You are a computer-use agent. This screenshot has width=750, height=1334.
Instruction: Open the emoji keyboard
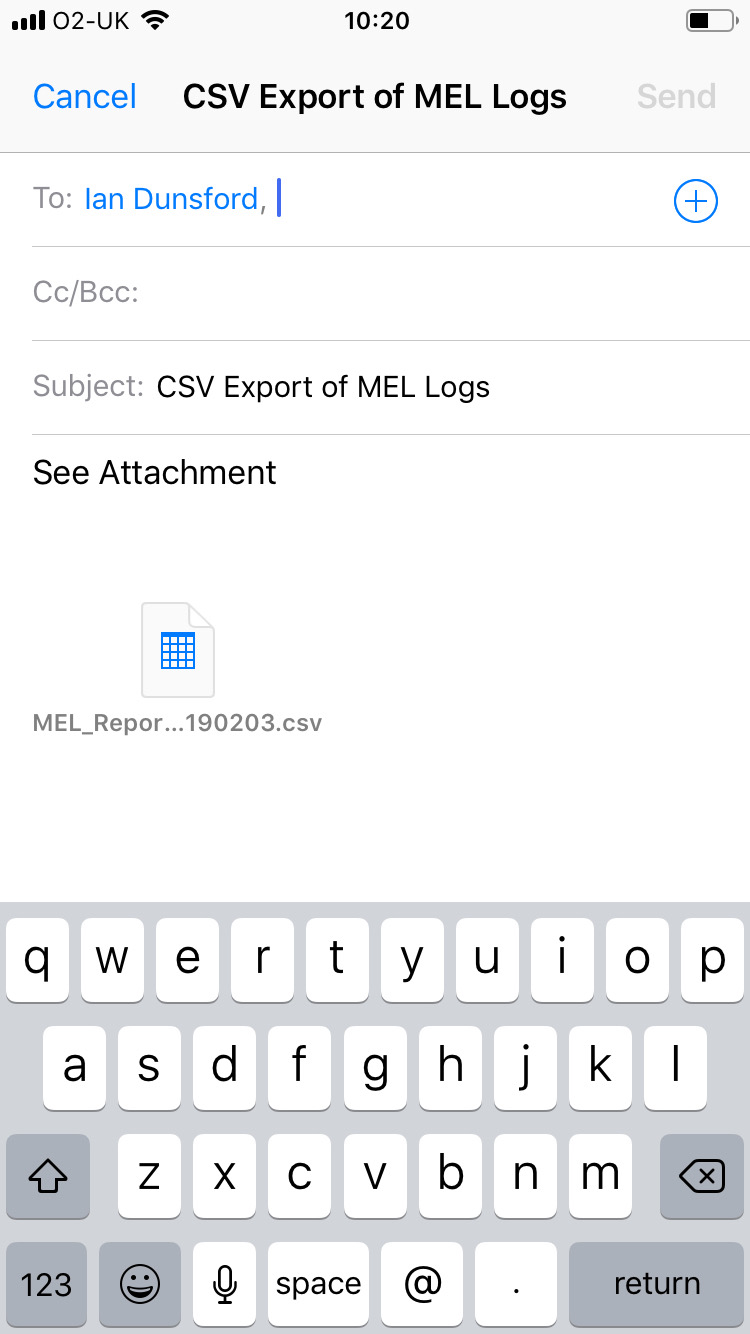click(x=140, y=1284)
